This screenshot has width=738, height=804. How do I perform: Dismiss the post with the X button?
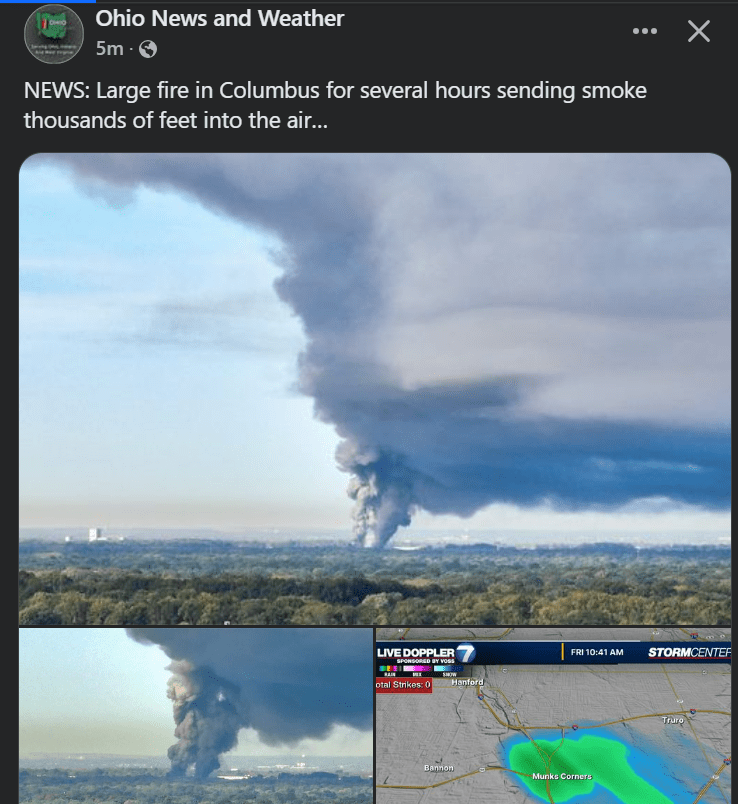(x=699, y=31)
